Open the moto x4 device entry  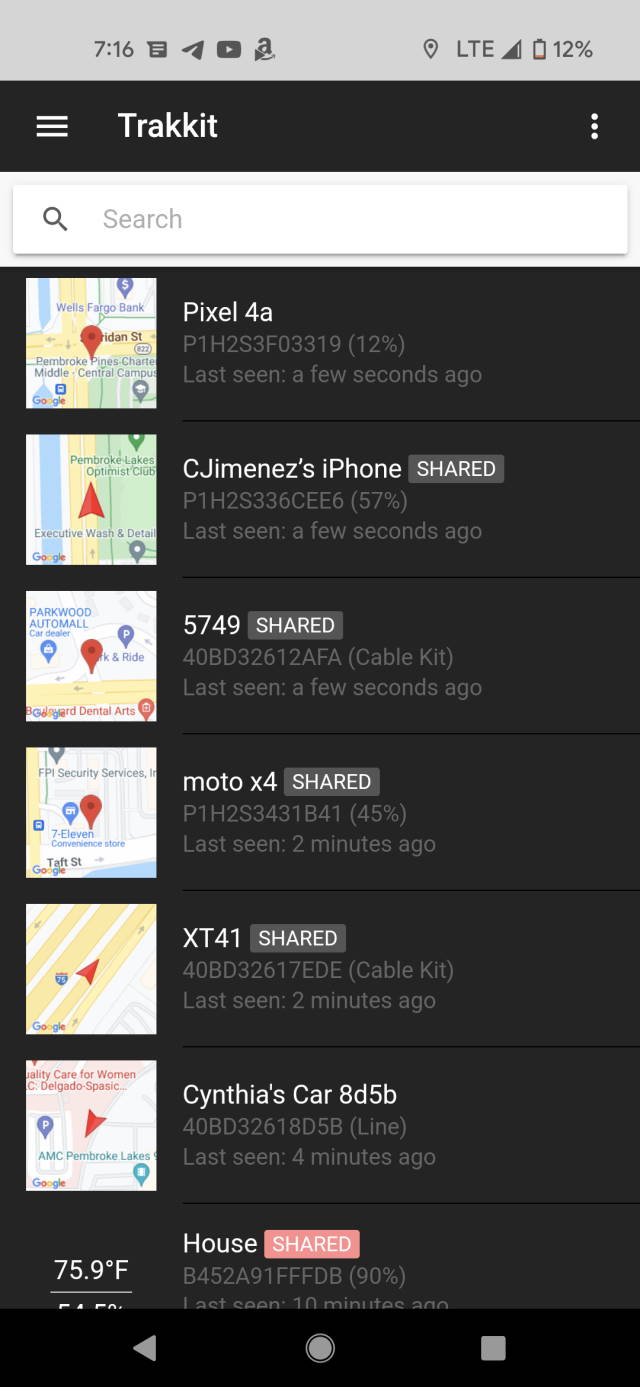click(320, 812)
